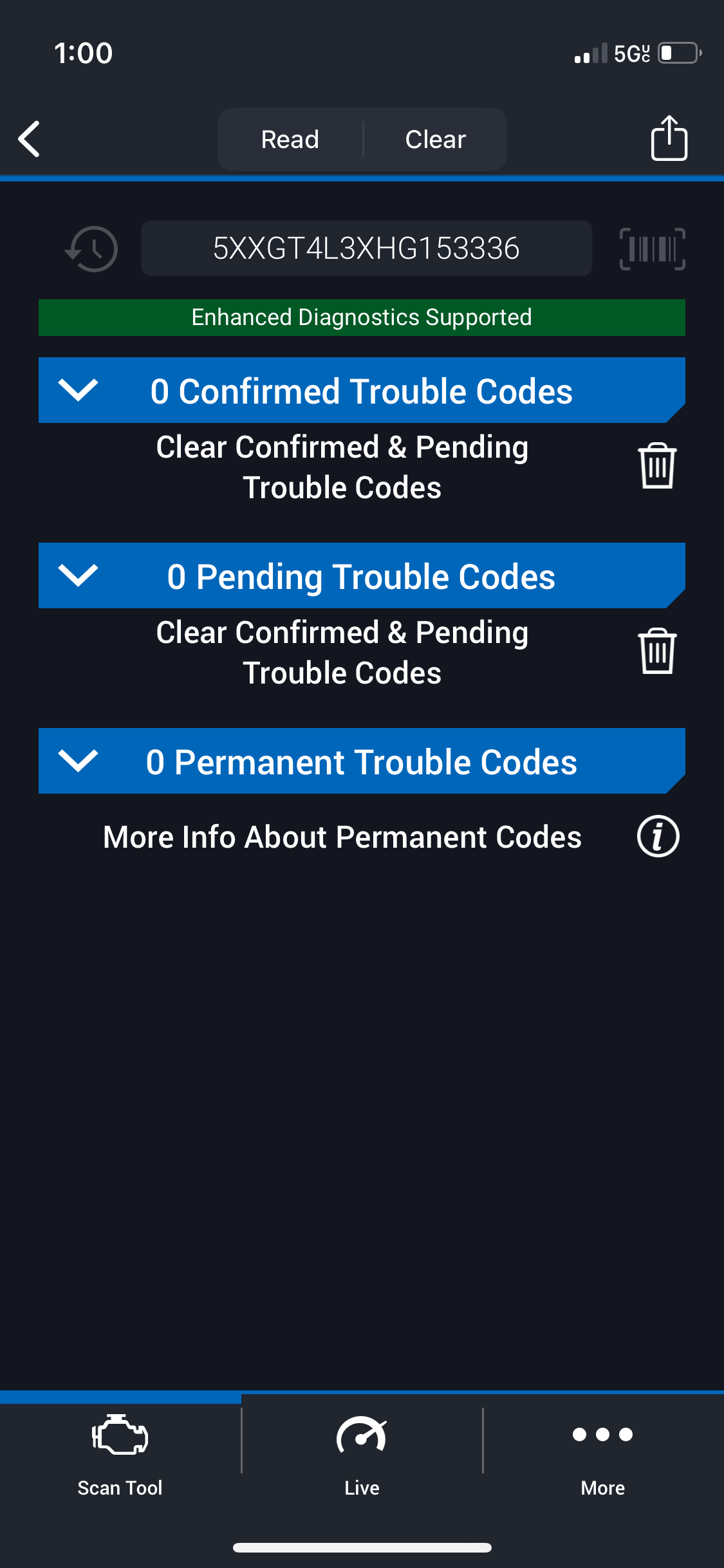The image size is (724, 1568).
Task: Tap the VIN number field
Action: (x=366, y=248)
